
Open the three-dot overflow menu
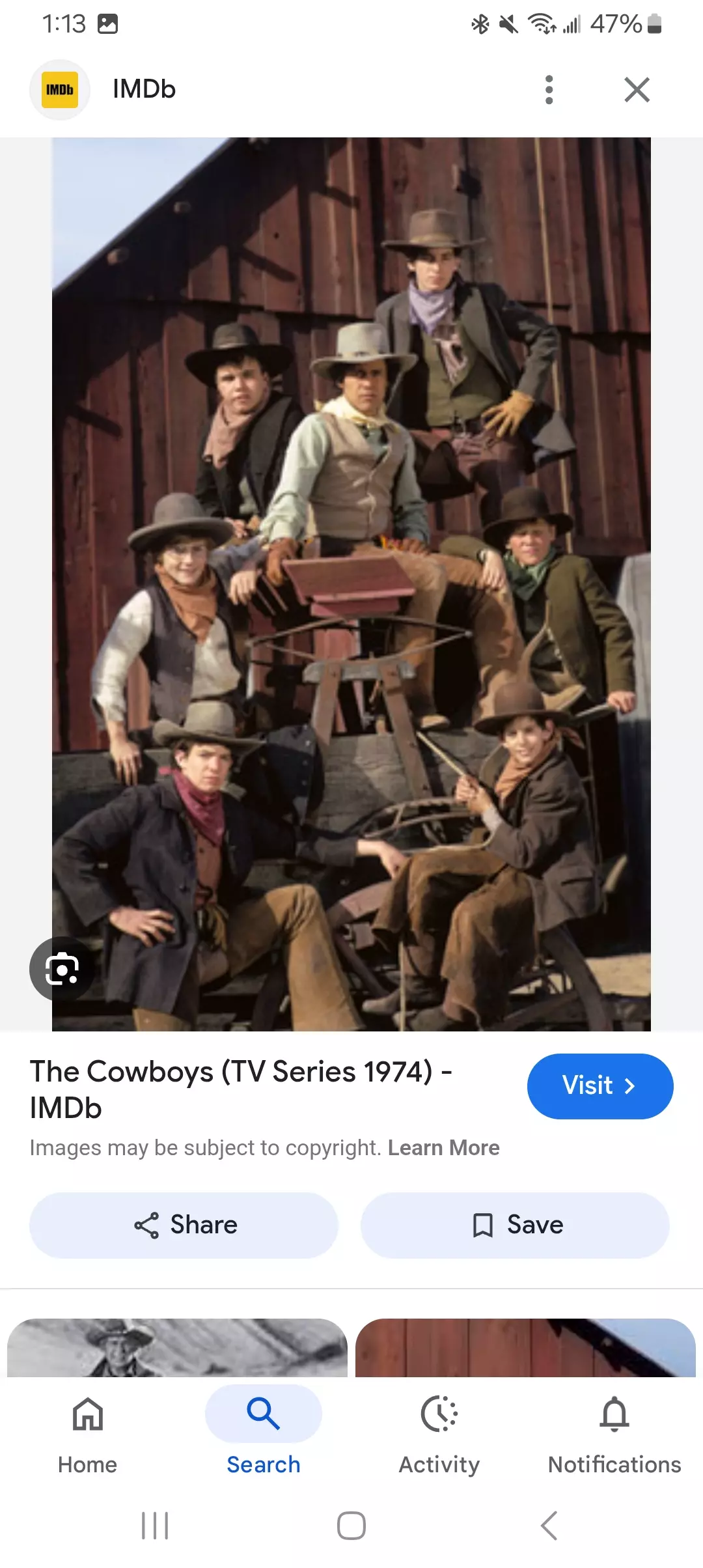[x=549, y=90]
